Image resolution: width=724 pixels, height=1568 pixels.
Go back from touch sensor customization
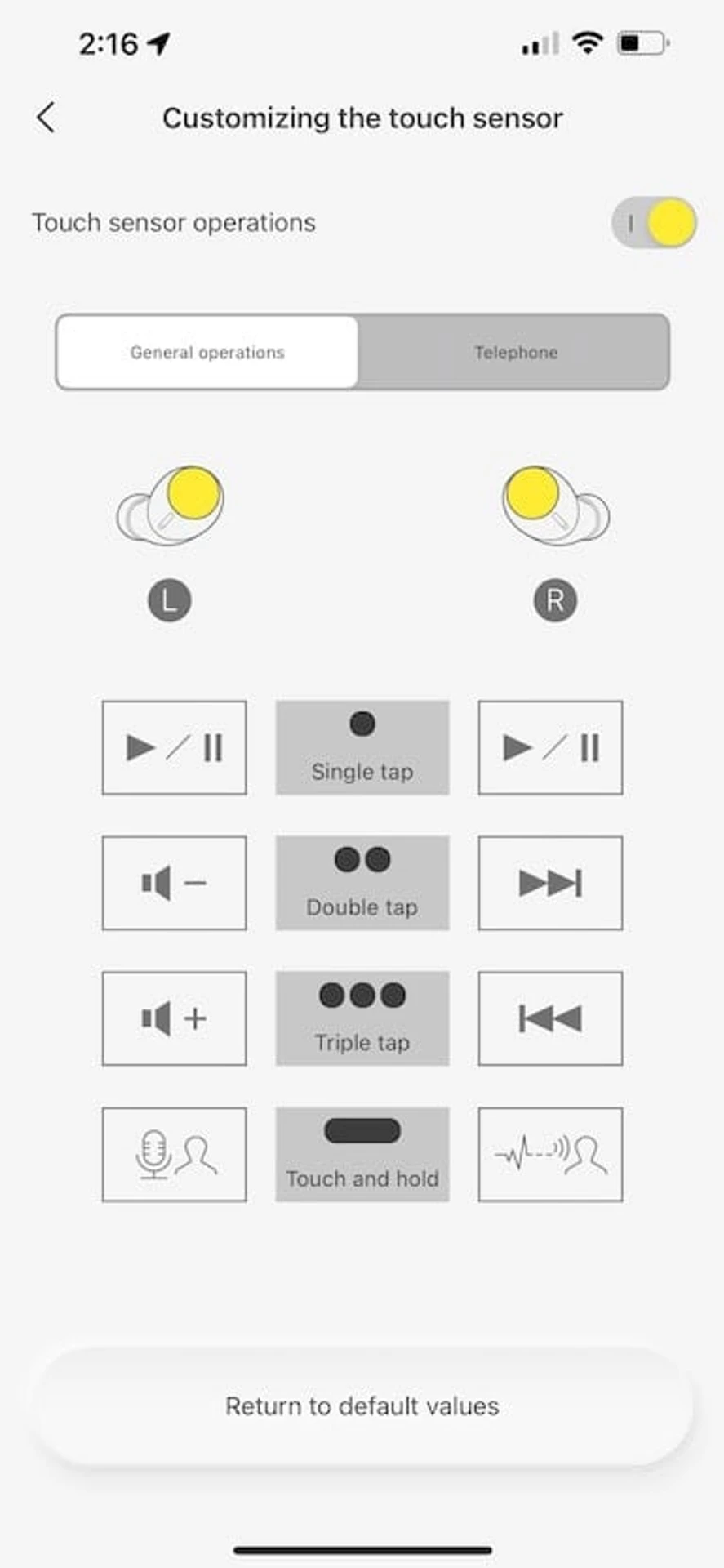47,118
